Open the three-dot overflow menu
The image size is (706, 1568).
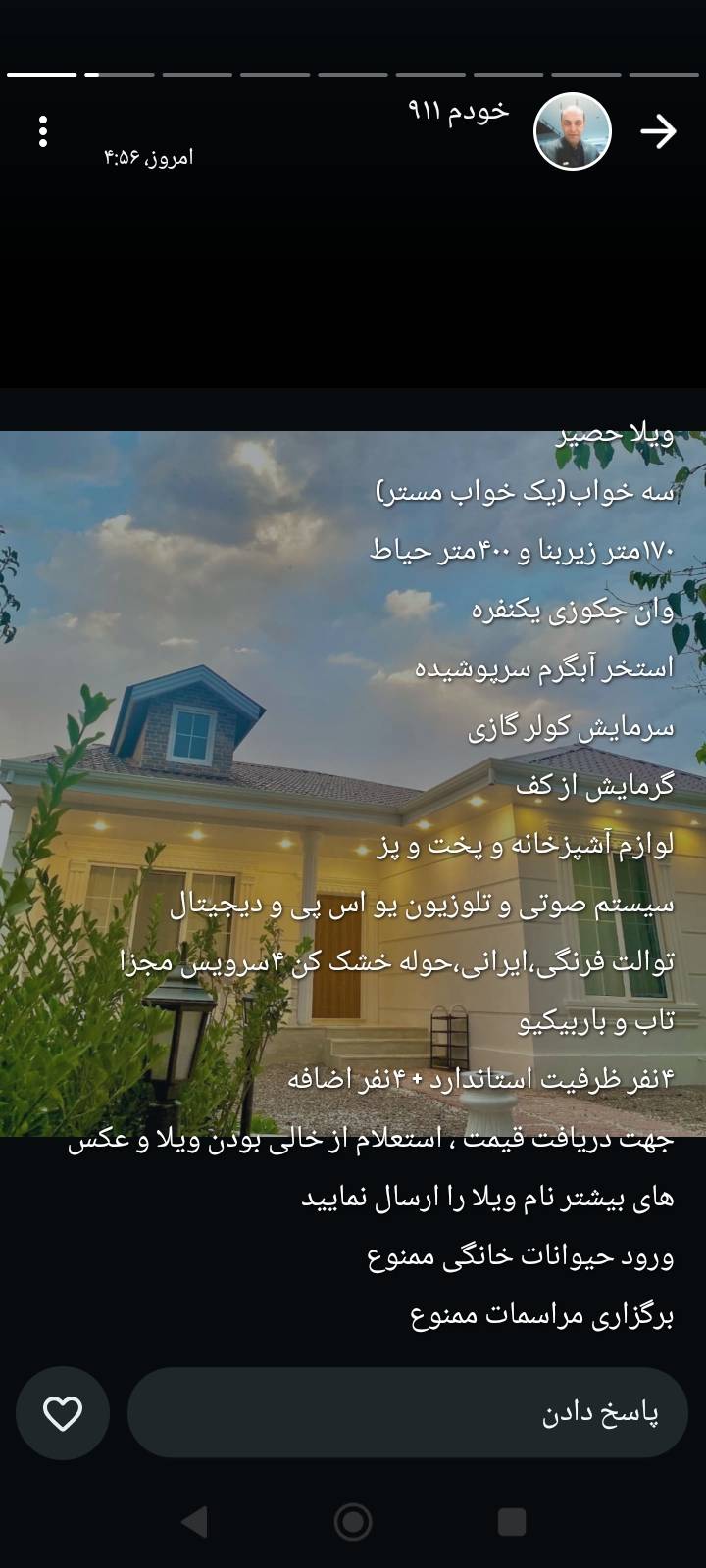(x=43, y=131)
